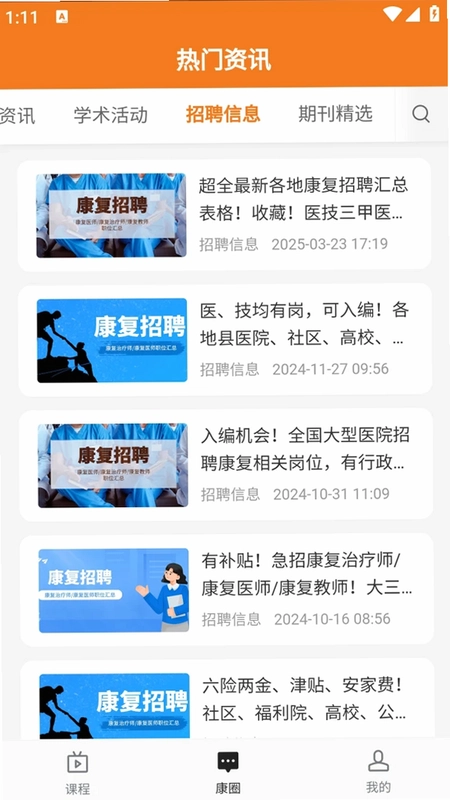Open the article 超全最新各地康复招聘汇总表格
Image resolution: width=450 pixels, height=800 pixels.
(x=224, y=215)
